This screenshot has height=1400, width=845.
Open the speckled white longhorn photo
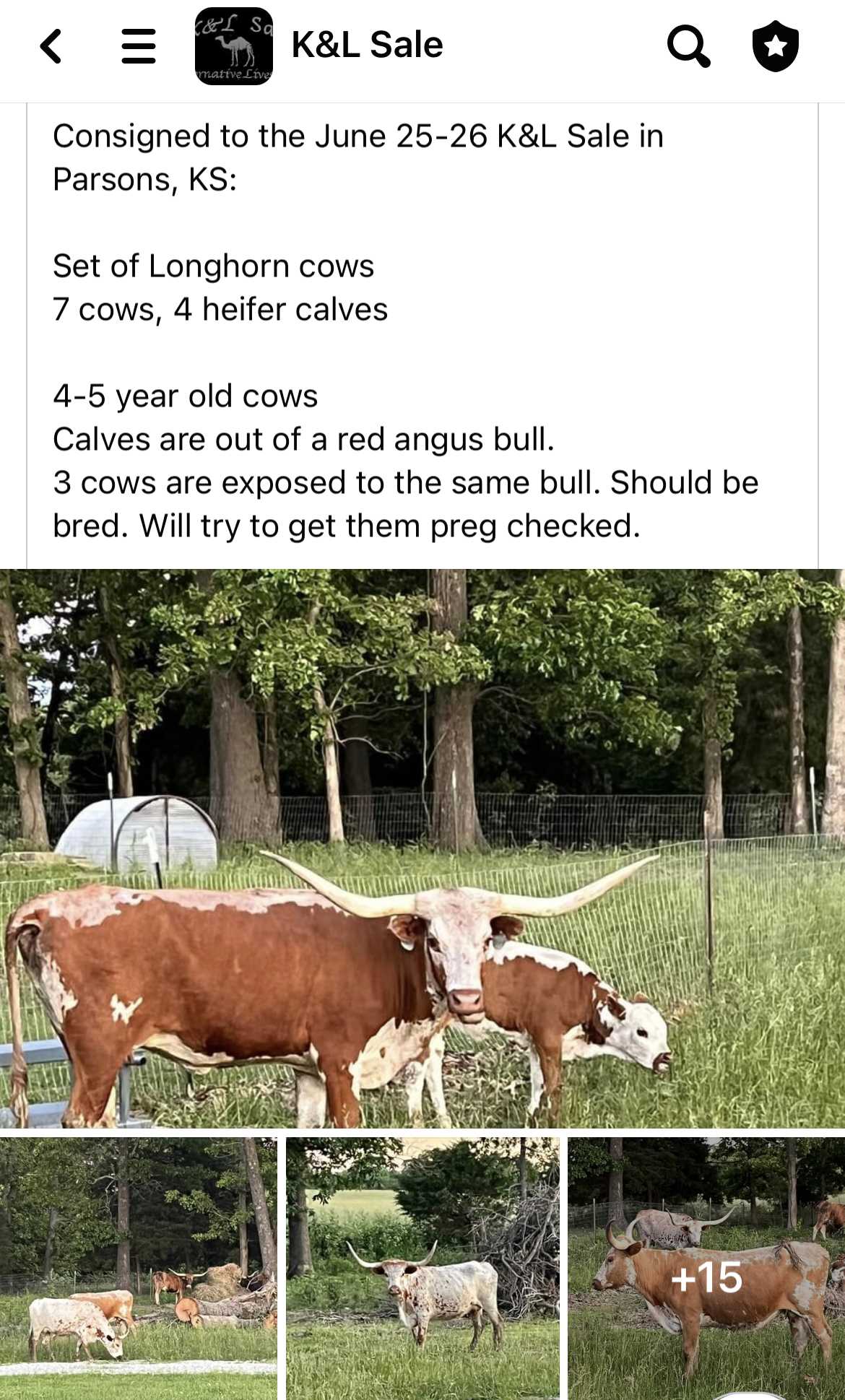(x=422, y=1269)
